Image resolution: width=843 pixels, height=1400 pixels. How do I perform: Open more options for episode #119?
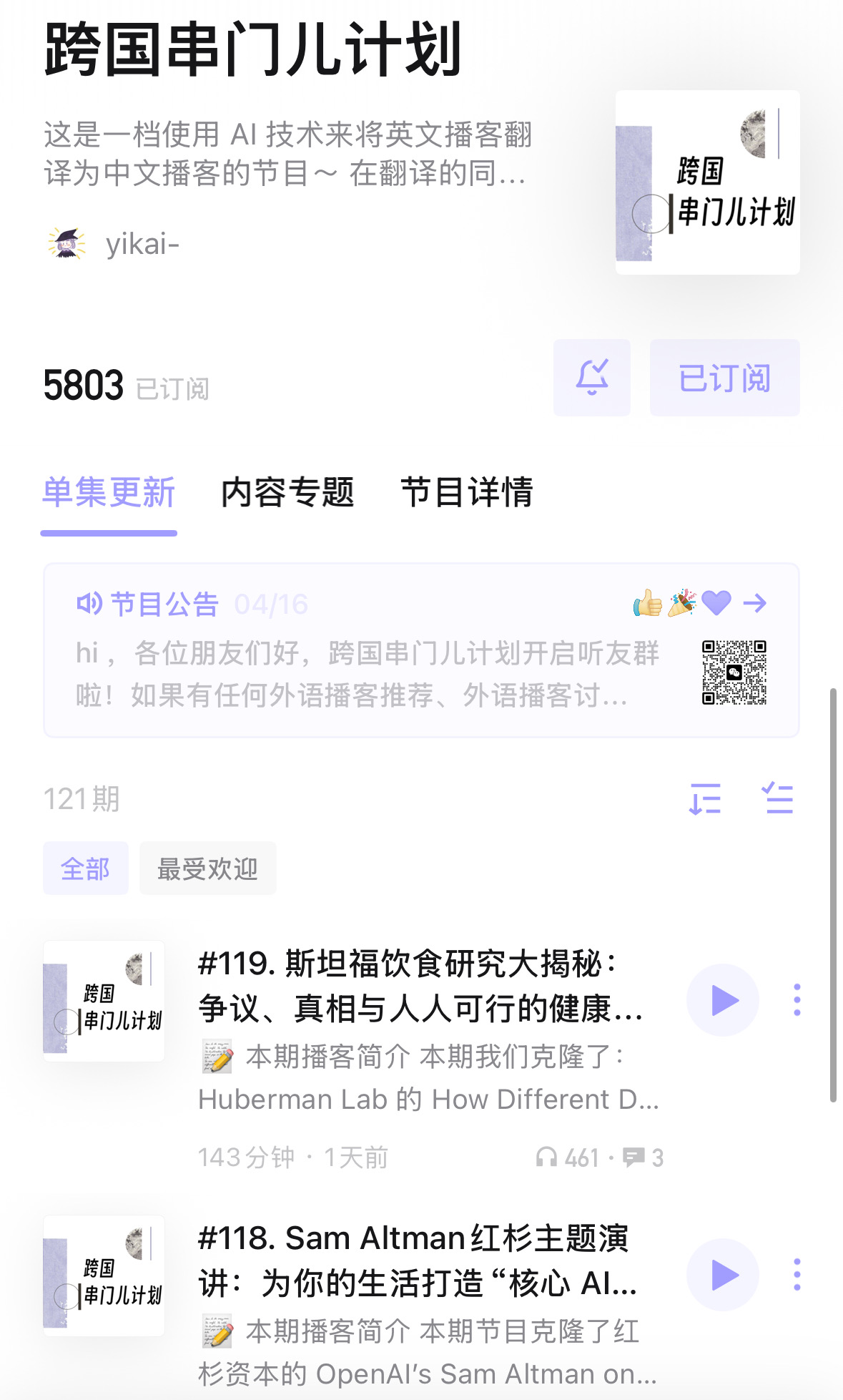797,1000
